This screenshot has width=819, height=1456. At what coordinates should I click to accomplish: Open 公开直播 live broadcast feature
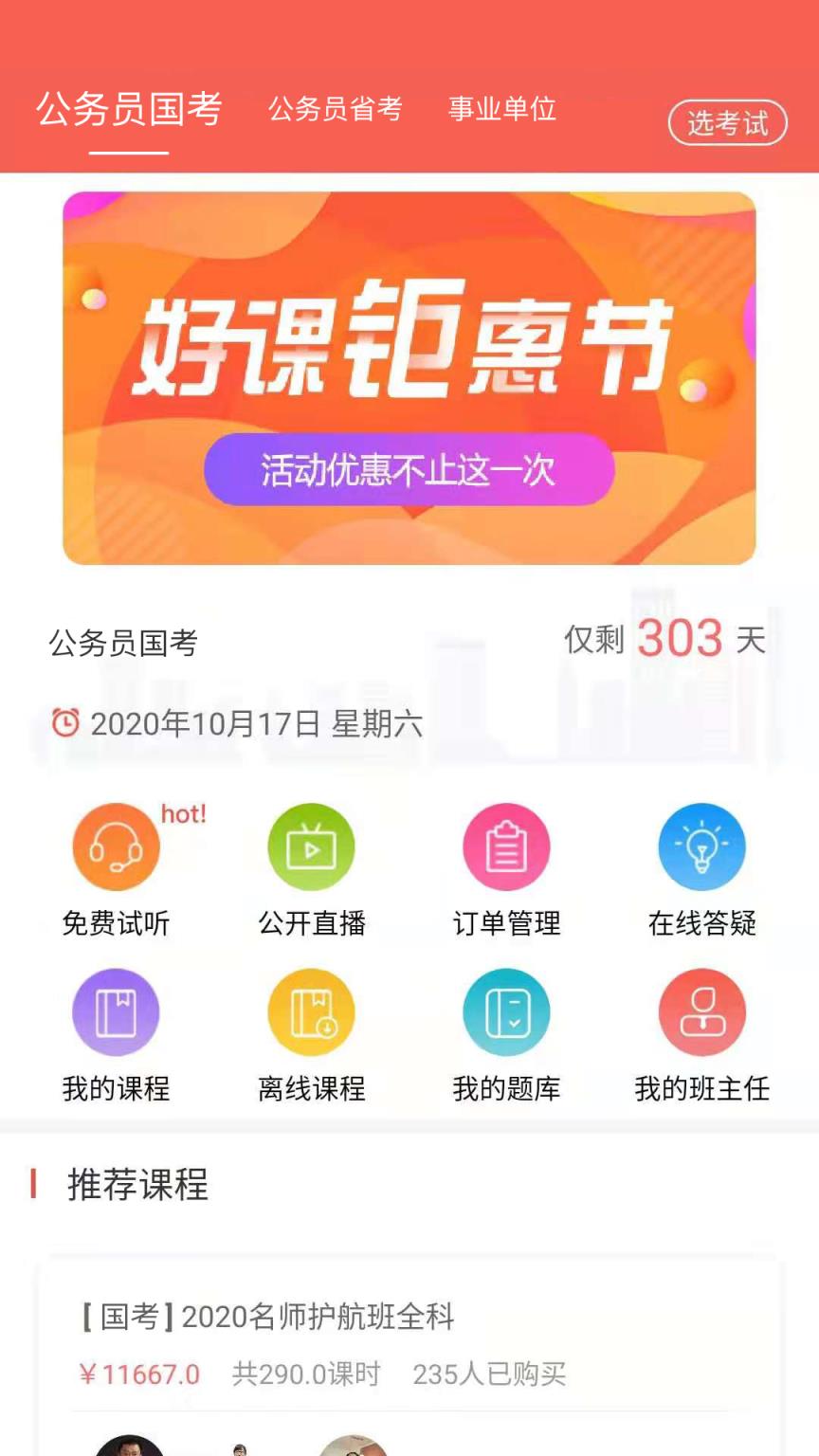[311, 846]
